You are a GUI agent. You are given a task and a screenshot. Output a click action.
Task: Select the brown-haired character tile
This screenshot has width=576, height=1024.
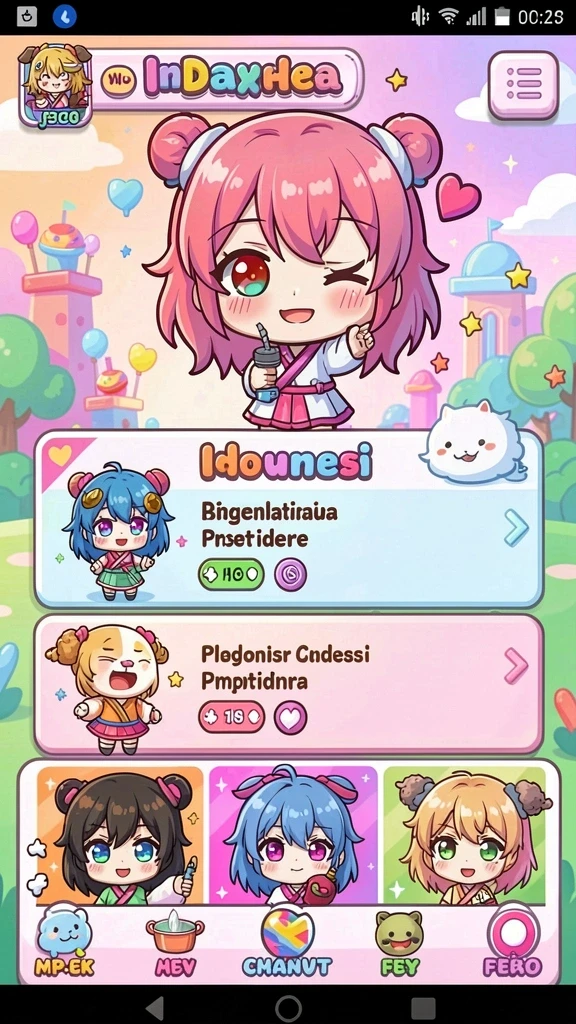[120, 835]
